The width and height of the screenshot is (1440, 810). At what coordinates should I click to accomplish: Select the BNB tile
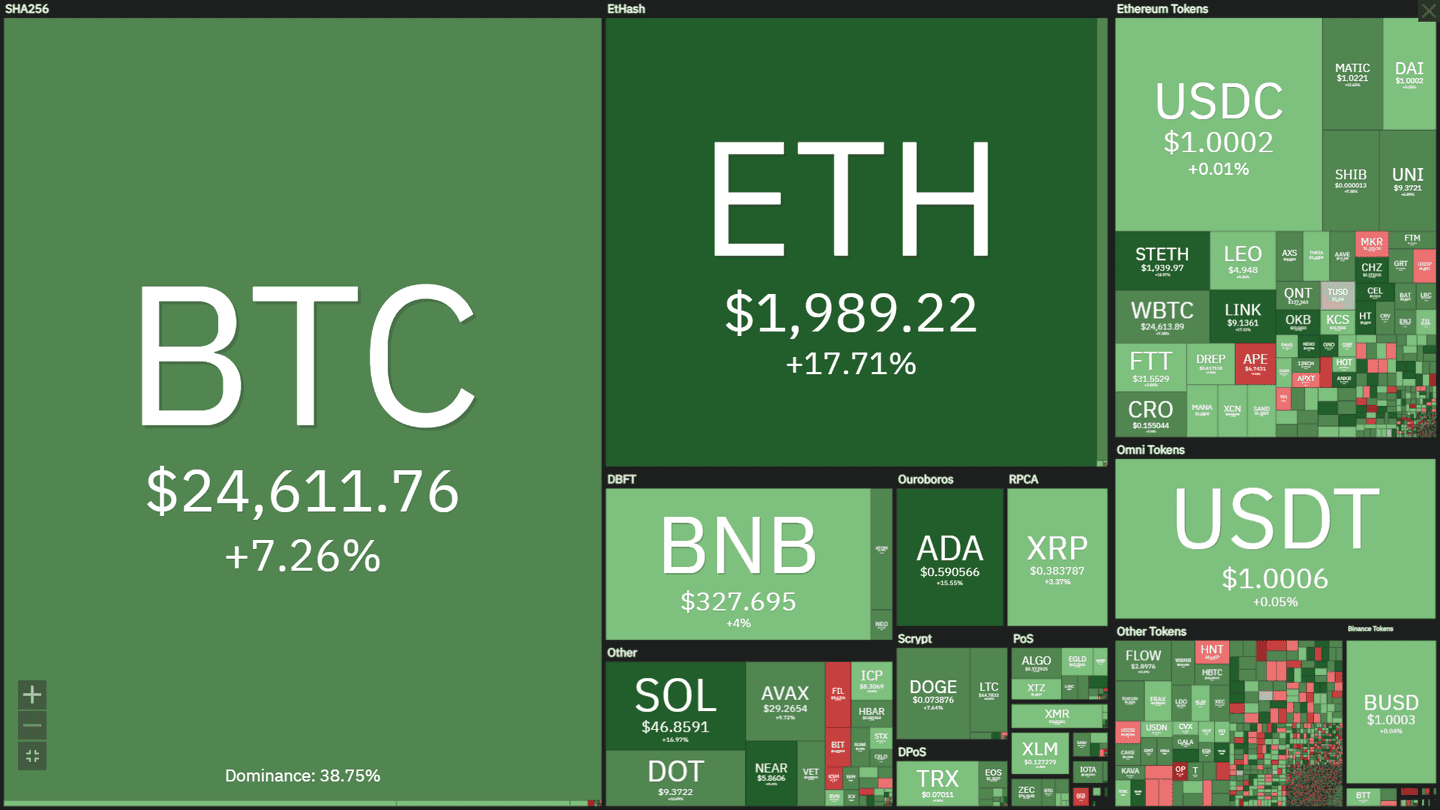point(738,565)
